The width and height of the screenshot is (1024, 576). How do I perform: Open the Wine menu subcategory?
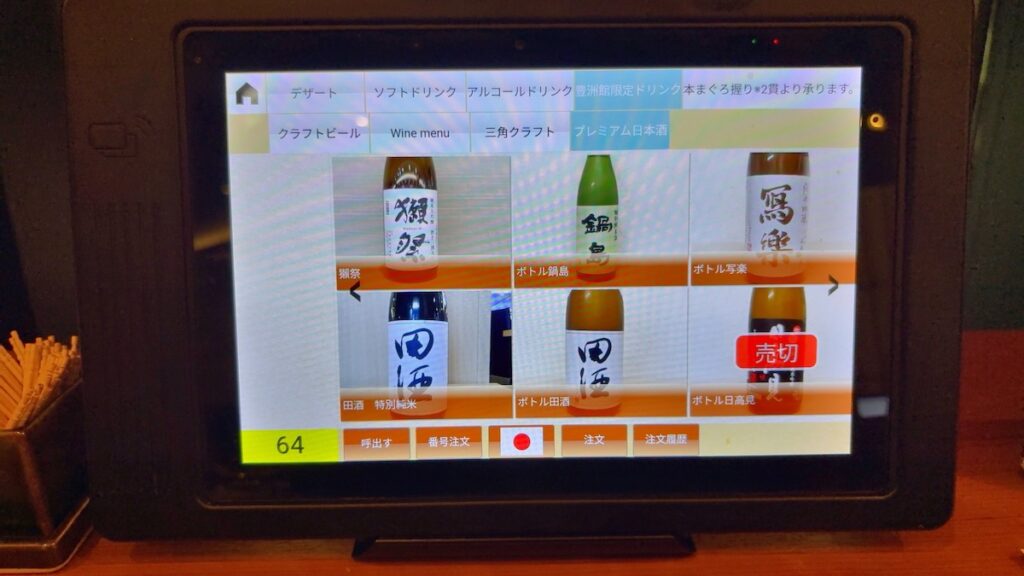point(419,132)
